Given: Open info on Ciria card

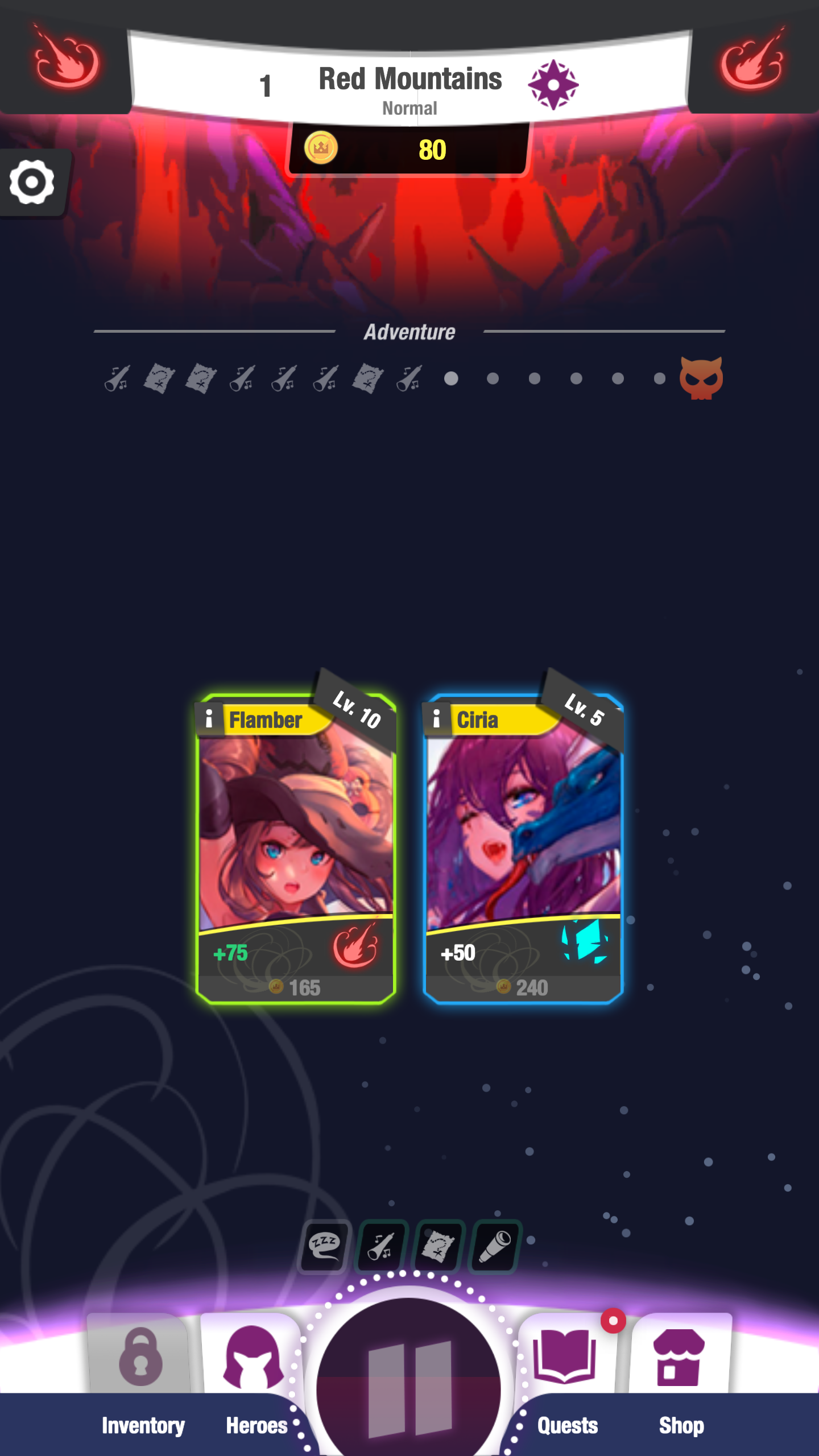Looking at the screenshot, I should click(x=437, y=719).
